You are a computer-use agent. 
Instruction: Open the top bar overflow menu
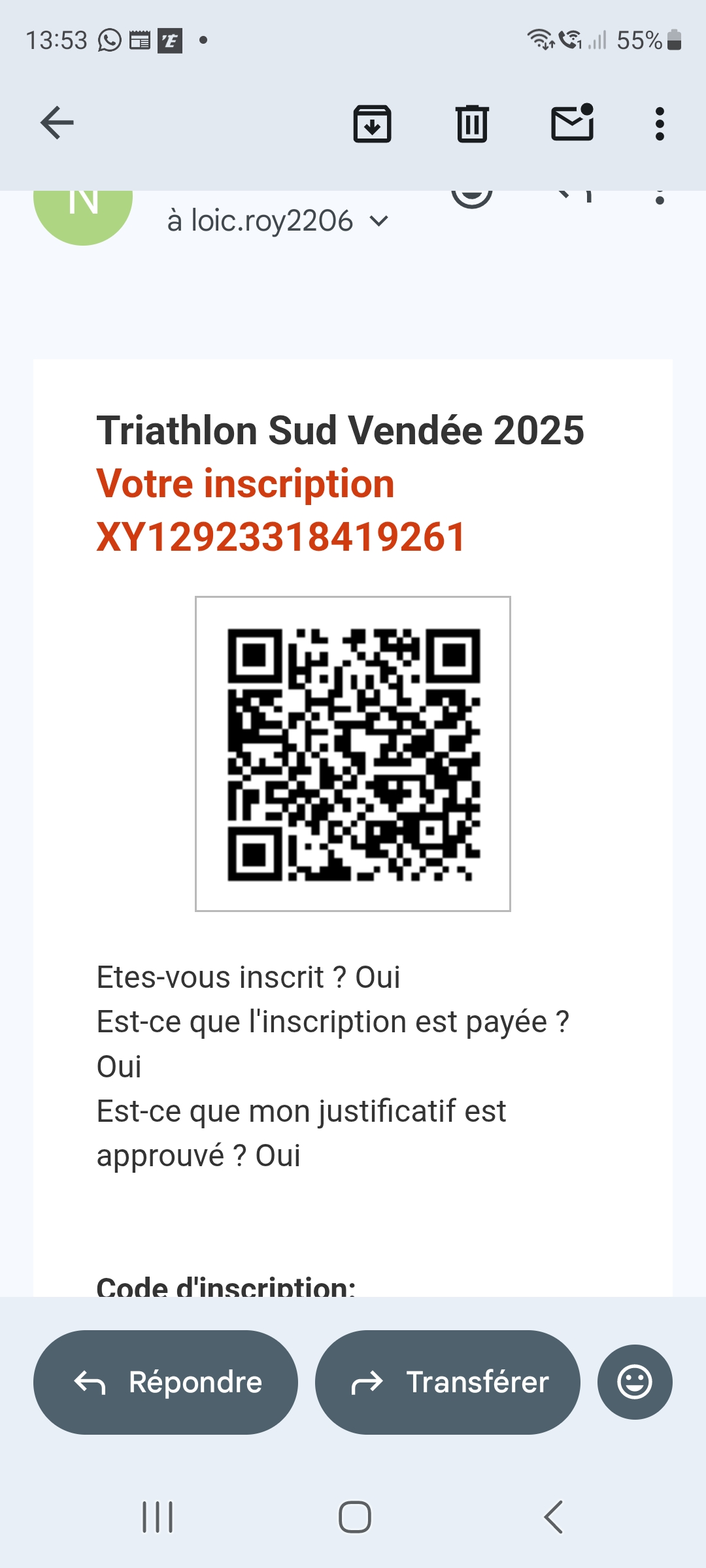coord(660,123)
